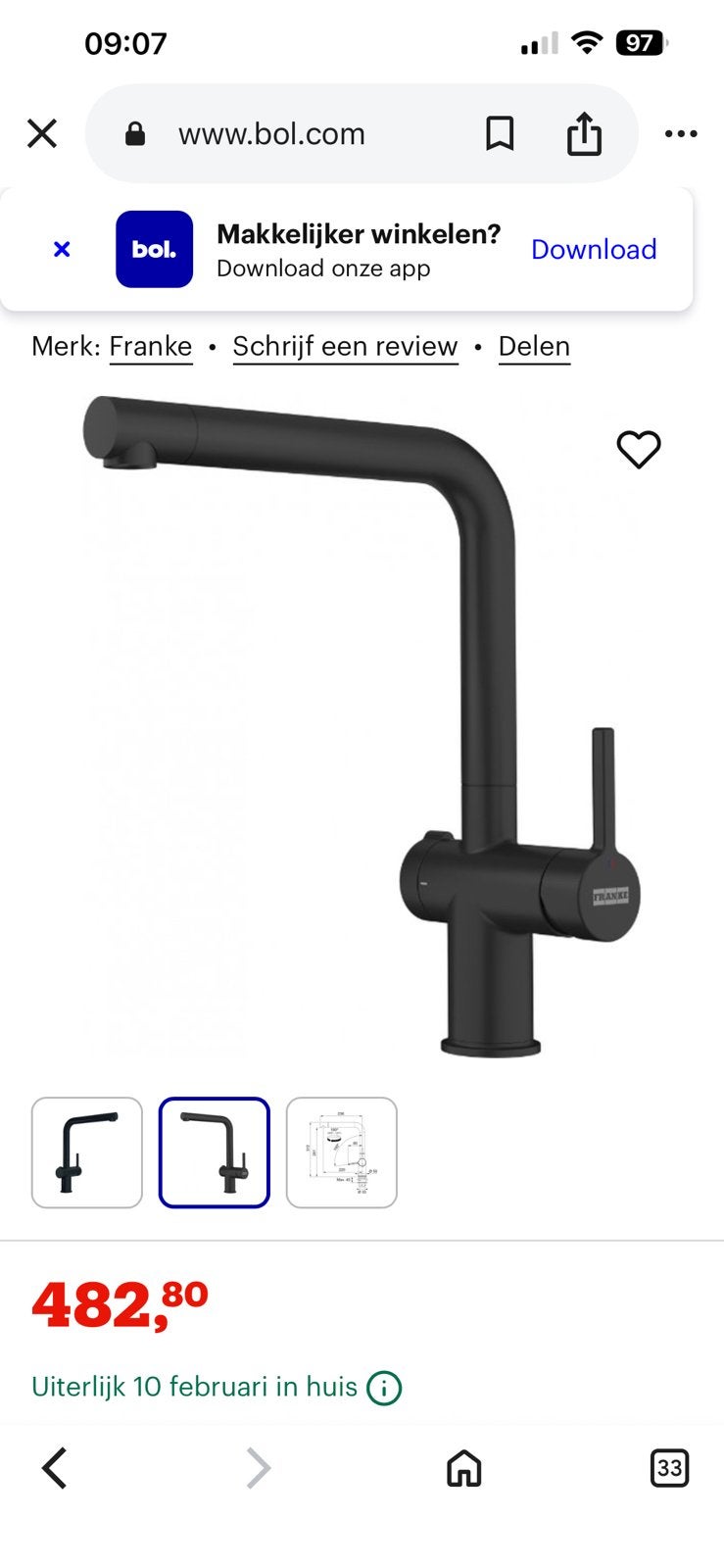Select the second faucet thumbnail

point(215,1152)
